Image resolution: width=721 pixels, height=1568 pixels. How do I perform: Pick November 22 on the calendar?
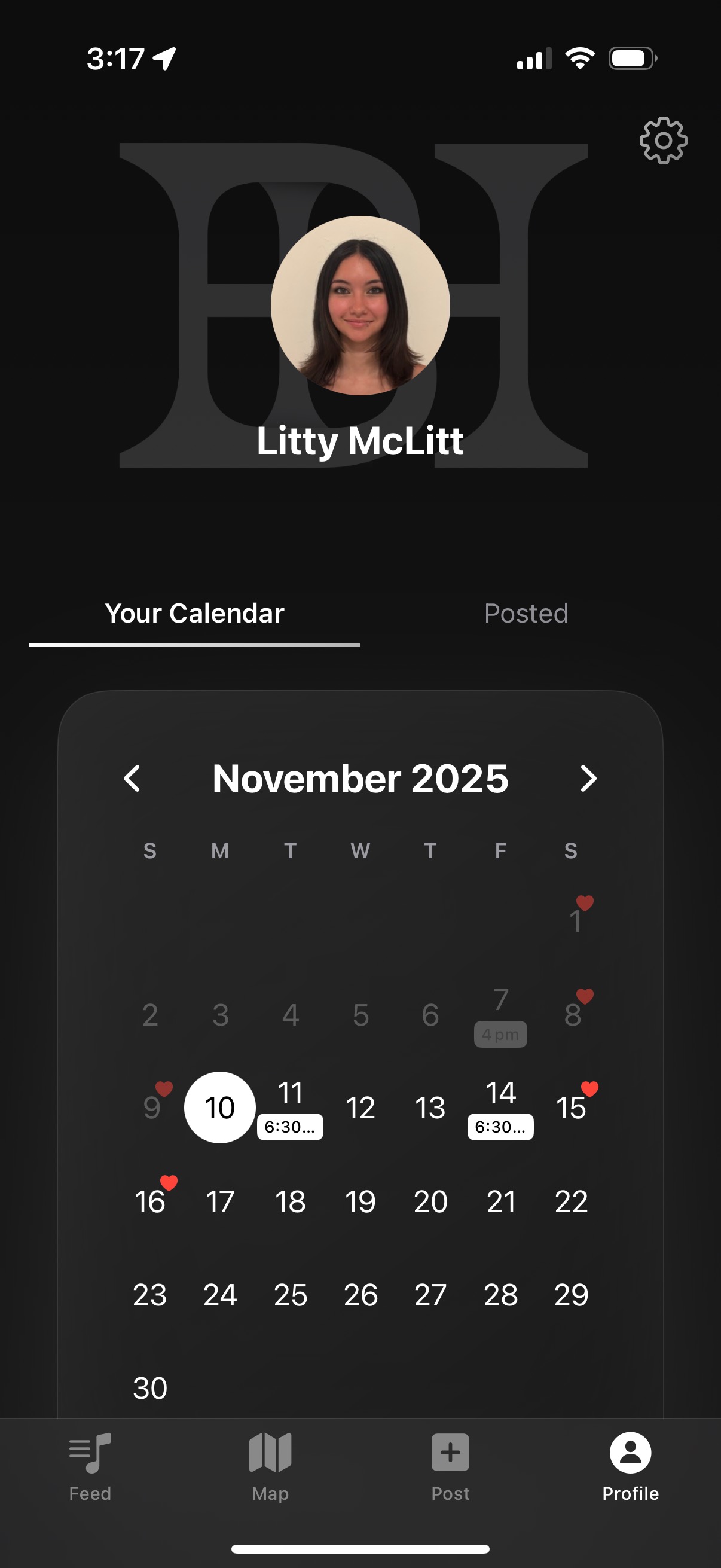point(572,1201)
